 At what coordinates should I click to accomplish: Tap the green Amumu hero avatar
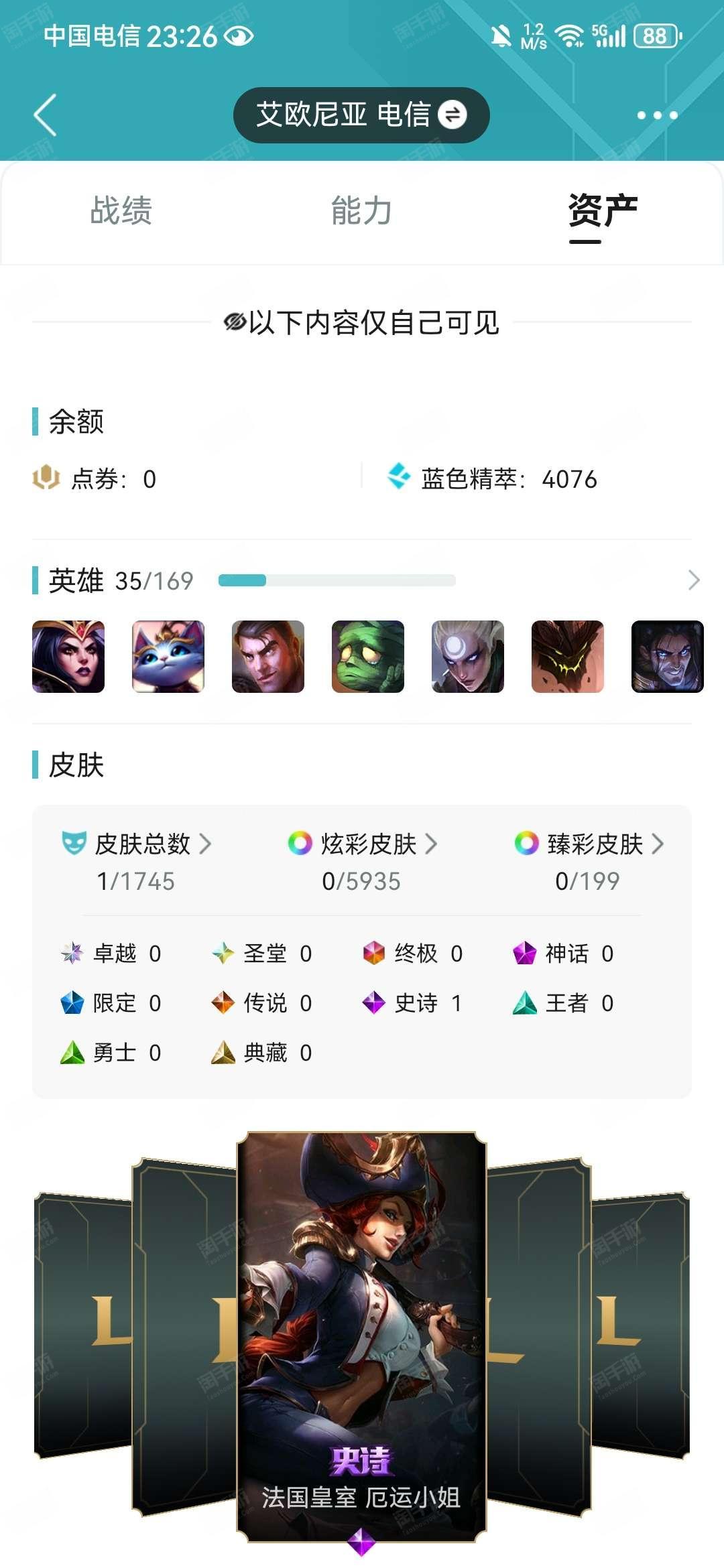pyautogui.click(x=367, y=657)
